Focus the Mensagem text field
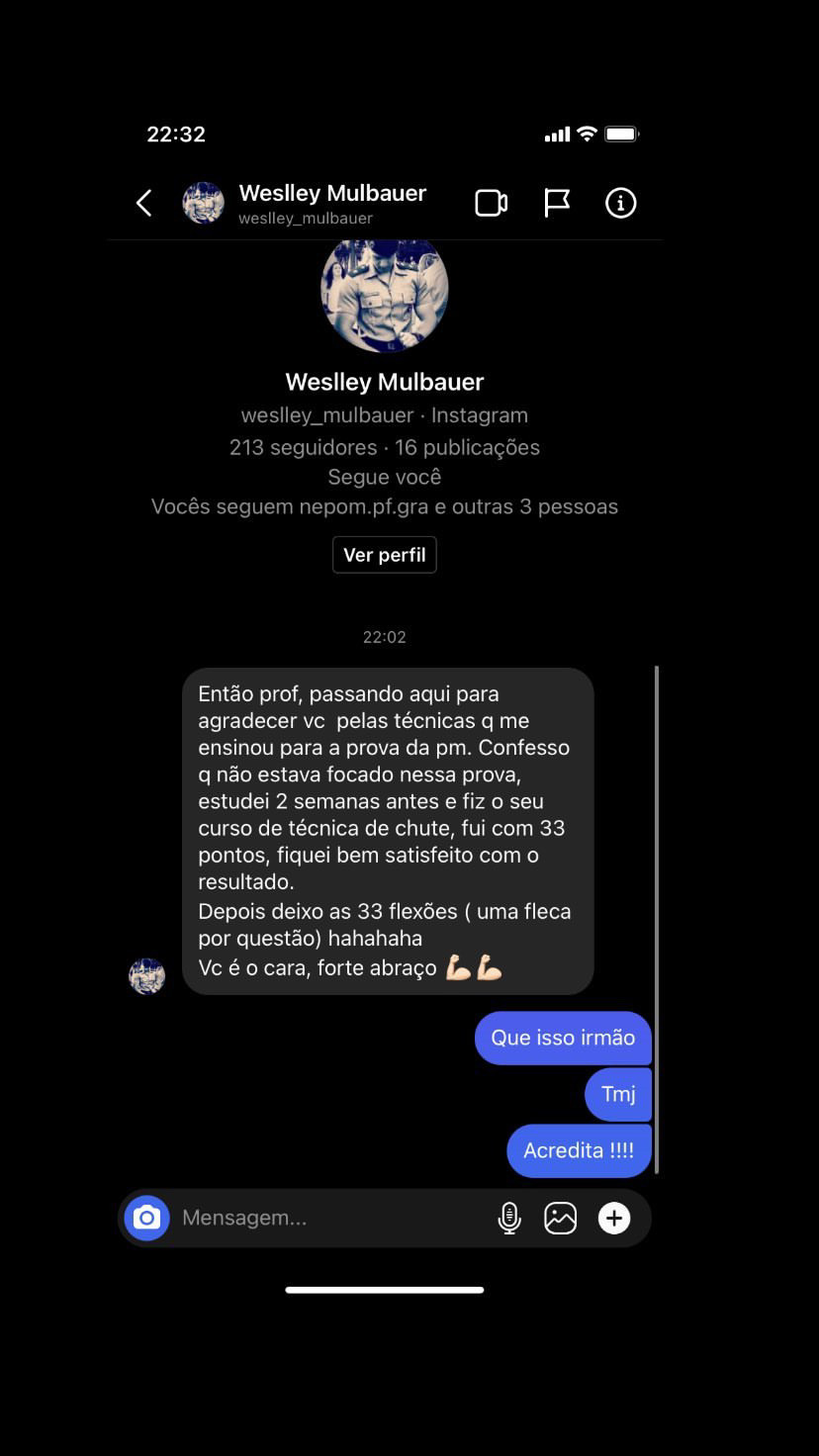 [x=326, y=1218]
